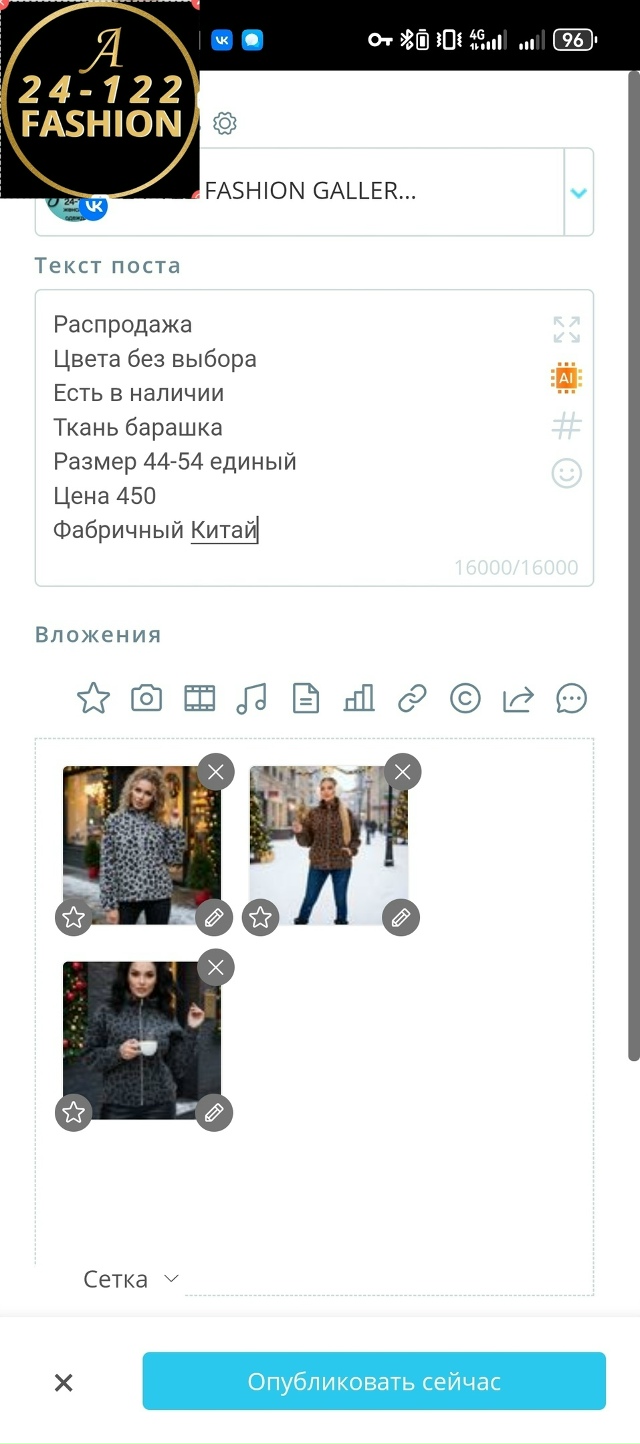Open the AI text assistant
Screen dimensions: 640x1444
pos(566,378)
